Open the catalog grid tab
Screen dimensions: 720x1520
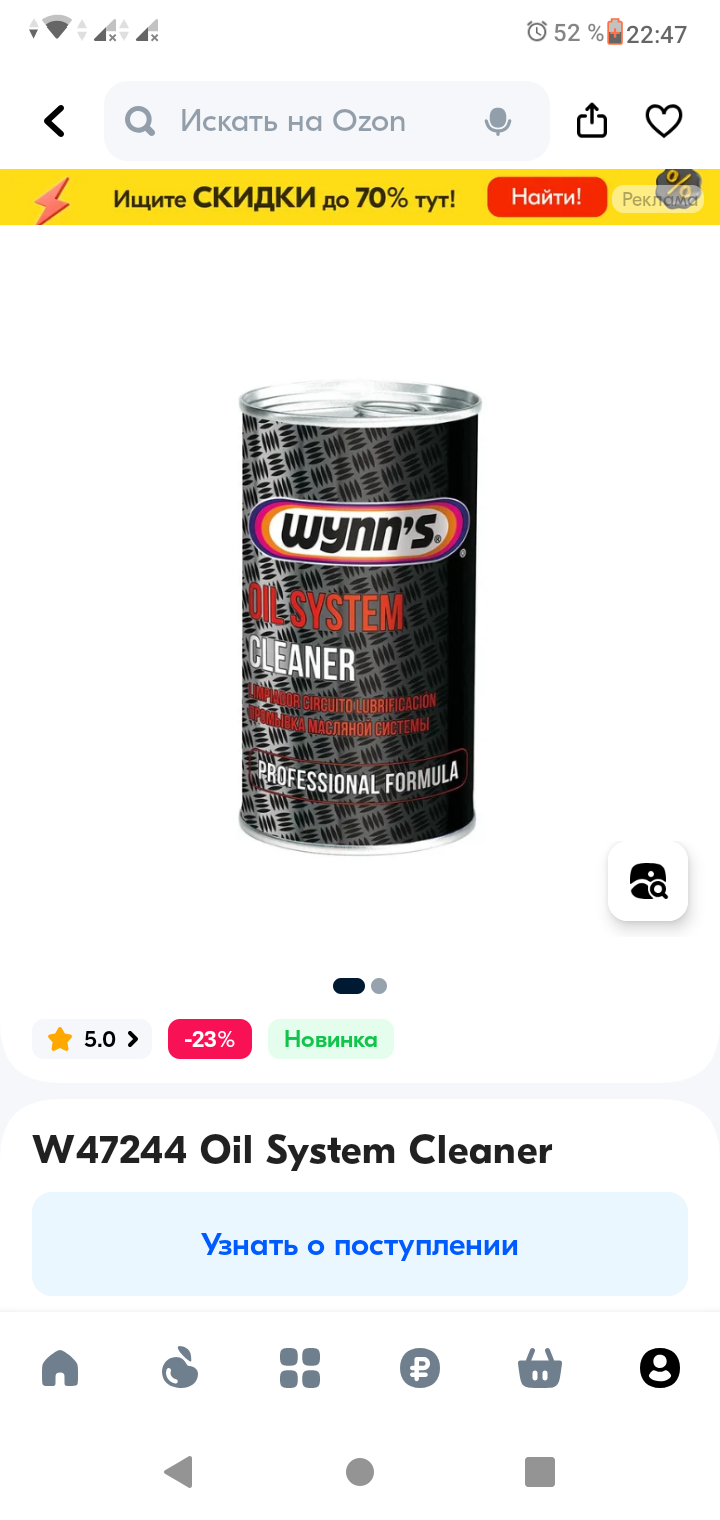point(300,1367)
